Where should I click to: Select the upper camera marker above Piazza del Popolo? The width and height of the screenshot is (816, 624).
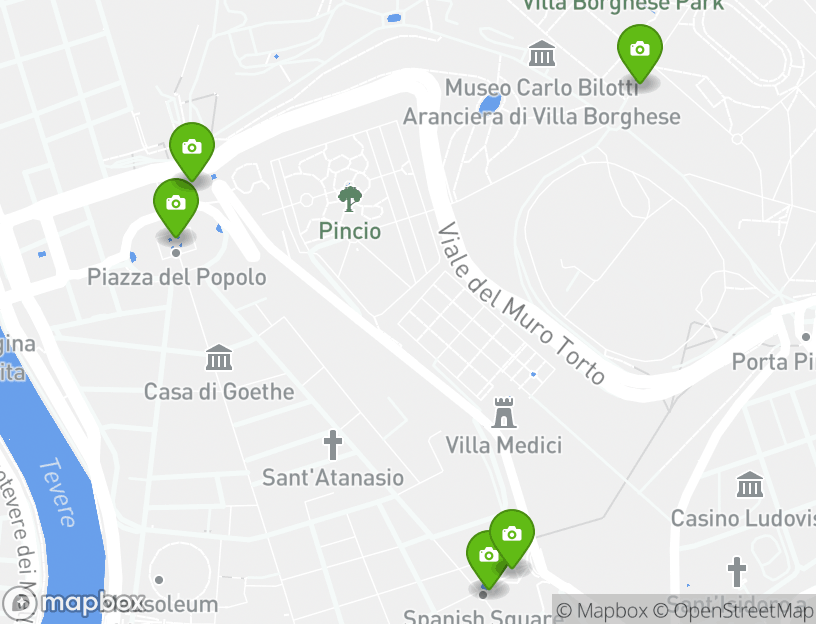coord(191,148)
